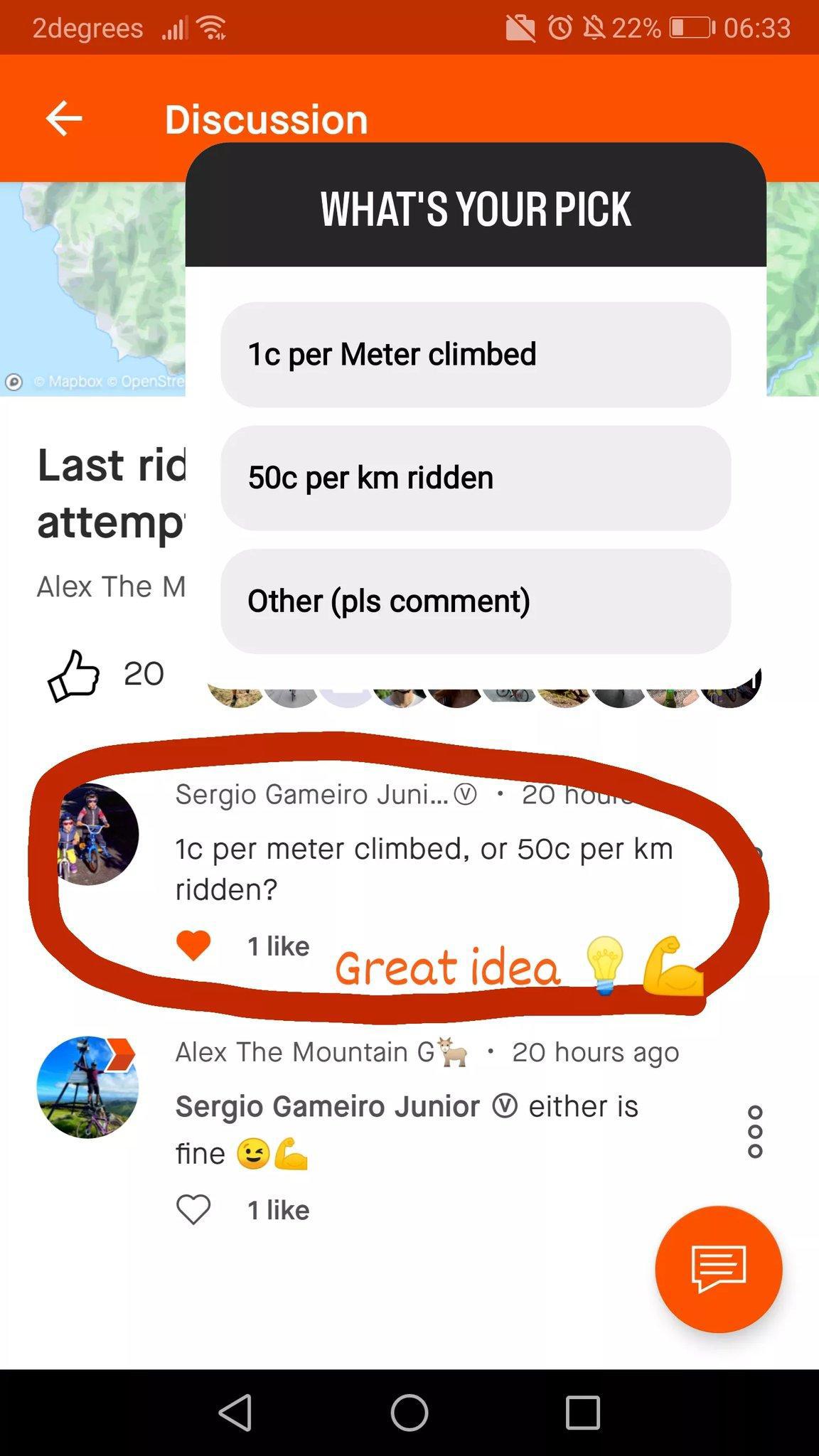Open options menu on Alex's comment
The width and height of the screenshot is (819, 1456).
[755, 1131]
